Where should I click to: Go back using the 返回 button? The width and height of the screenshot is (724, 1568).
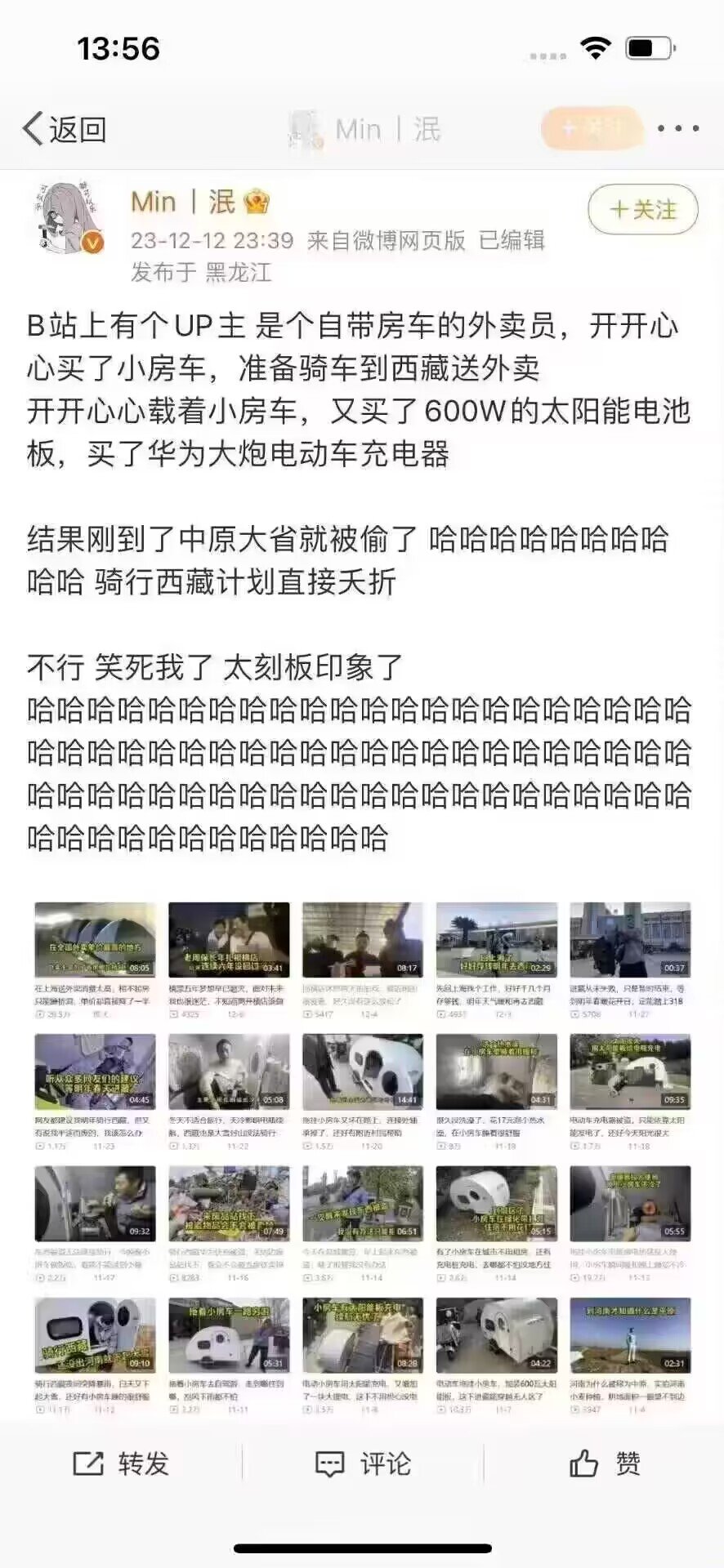[65, 129]
